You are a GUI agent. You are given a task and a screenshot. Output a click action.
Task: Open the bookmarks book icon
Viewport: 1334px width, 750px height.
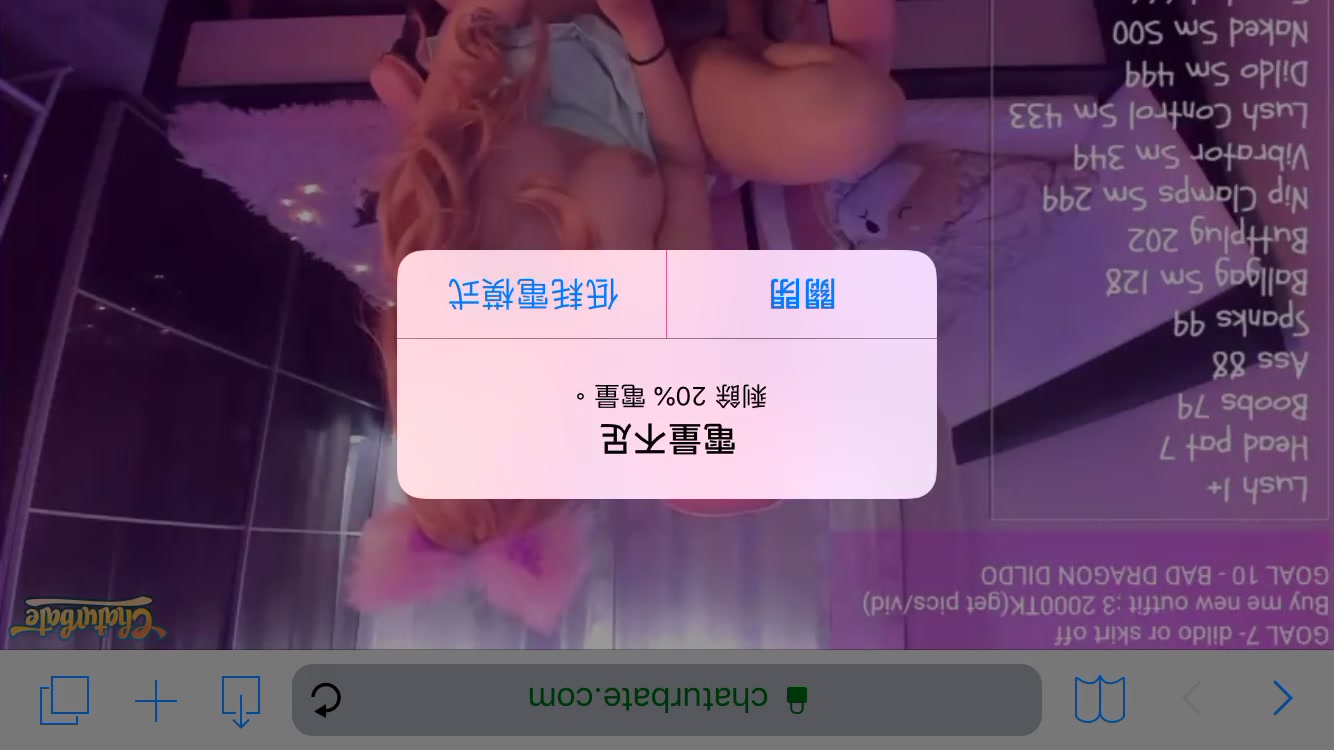click(1100, 699)
